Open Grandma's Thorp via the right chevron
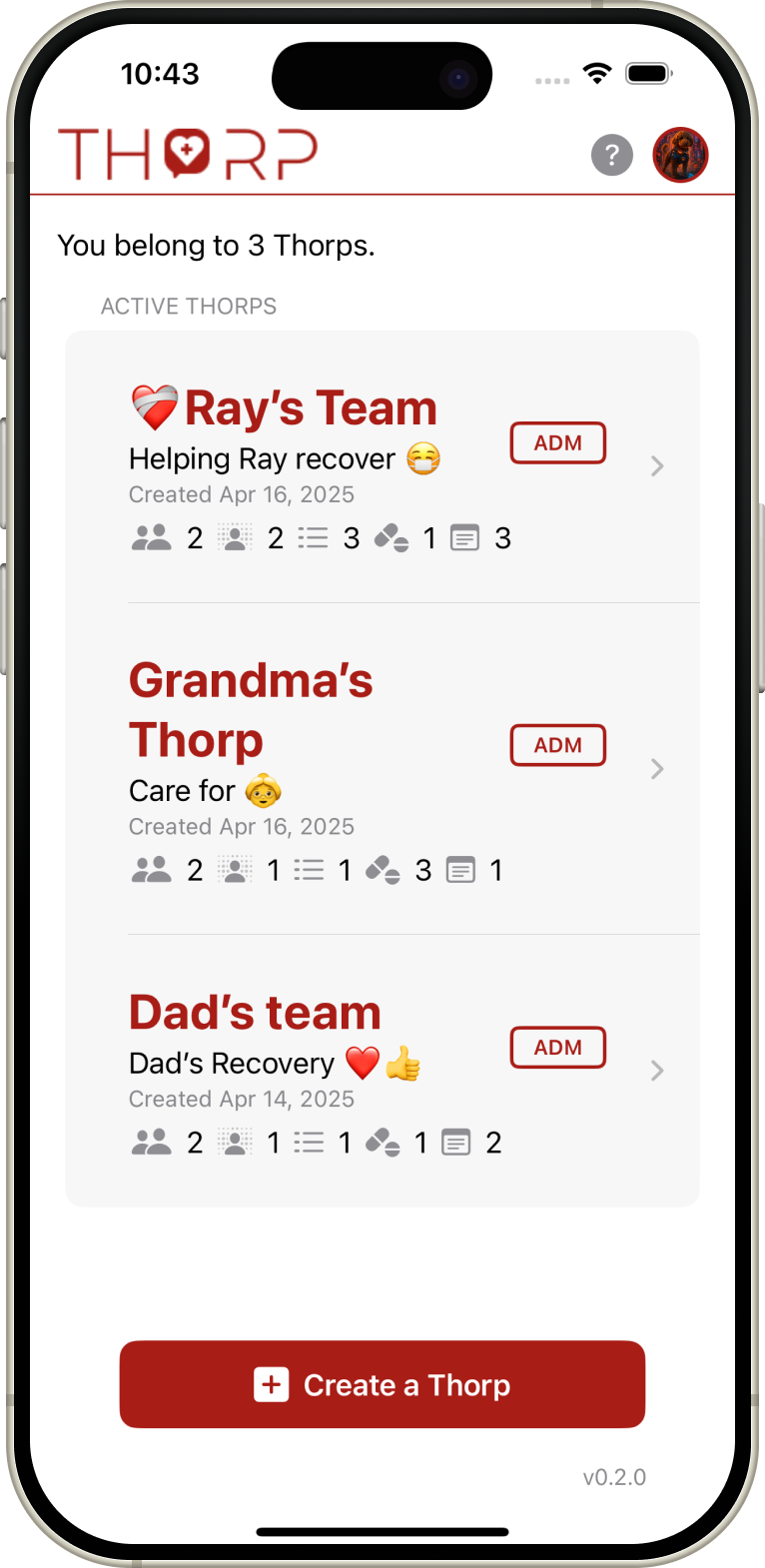765x1568 pixels. (657, 769)
